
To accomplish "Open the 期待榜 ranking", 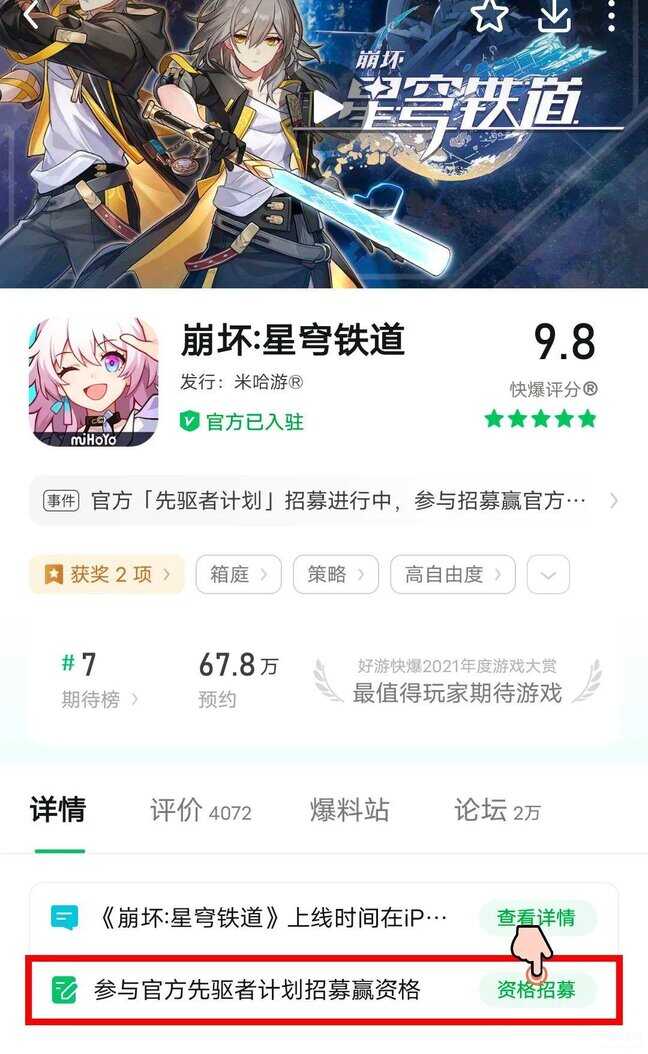I will coord(99,699).
